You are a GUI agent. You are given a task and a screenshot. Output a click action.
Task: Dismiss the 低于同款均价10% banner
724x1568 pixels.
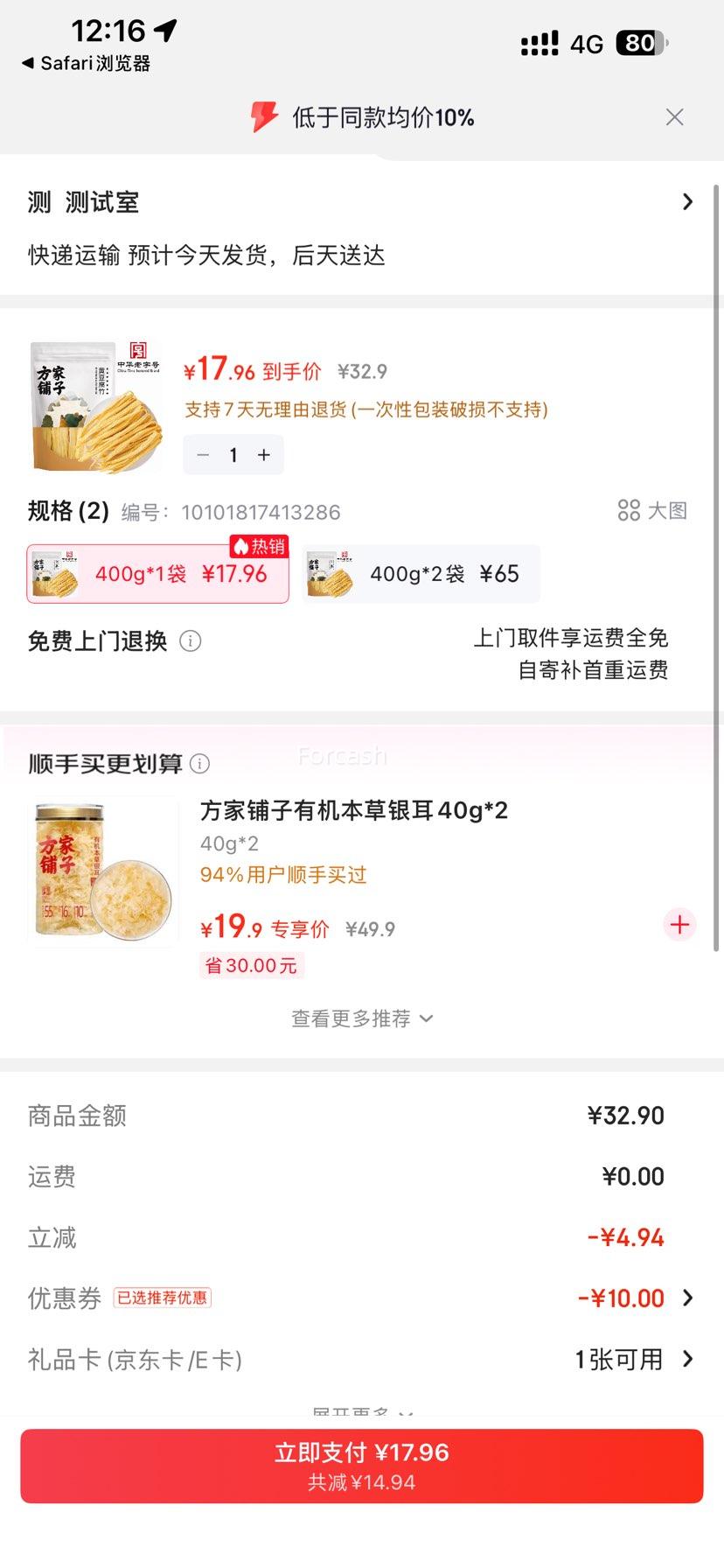point(673,116)
